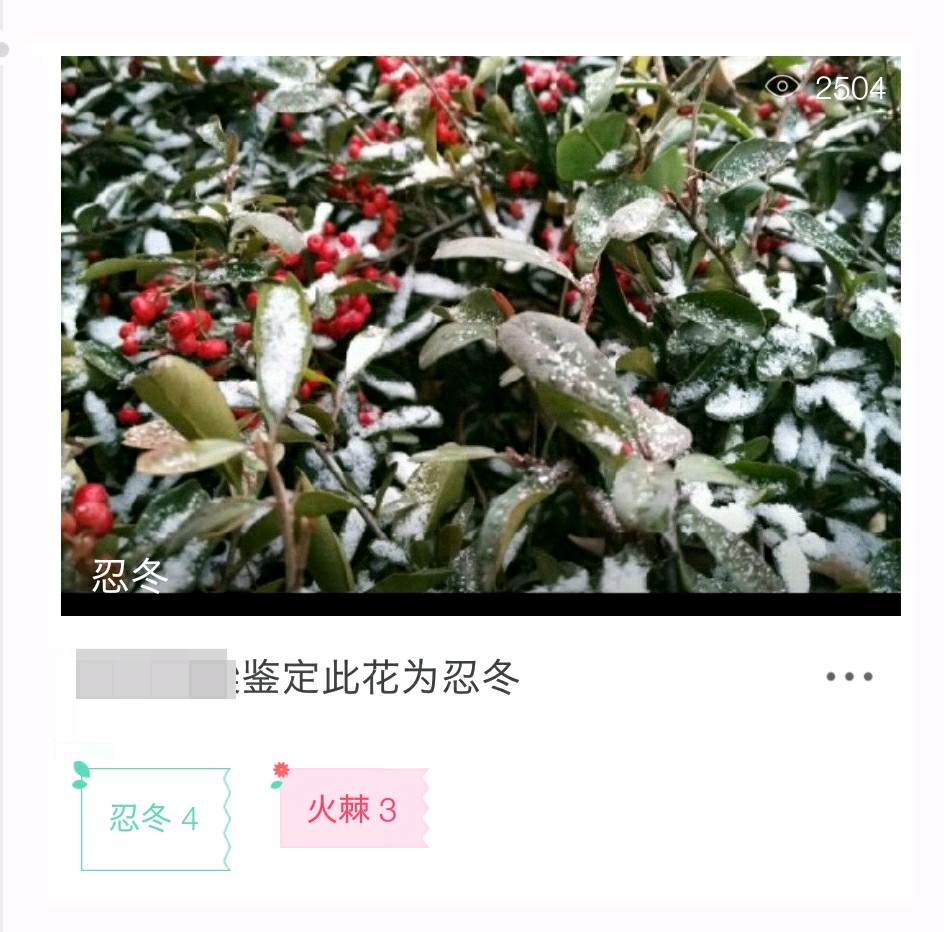Select the 火棘 identification tag
944x932 pixels.
[x=353, y=809]
